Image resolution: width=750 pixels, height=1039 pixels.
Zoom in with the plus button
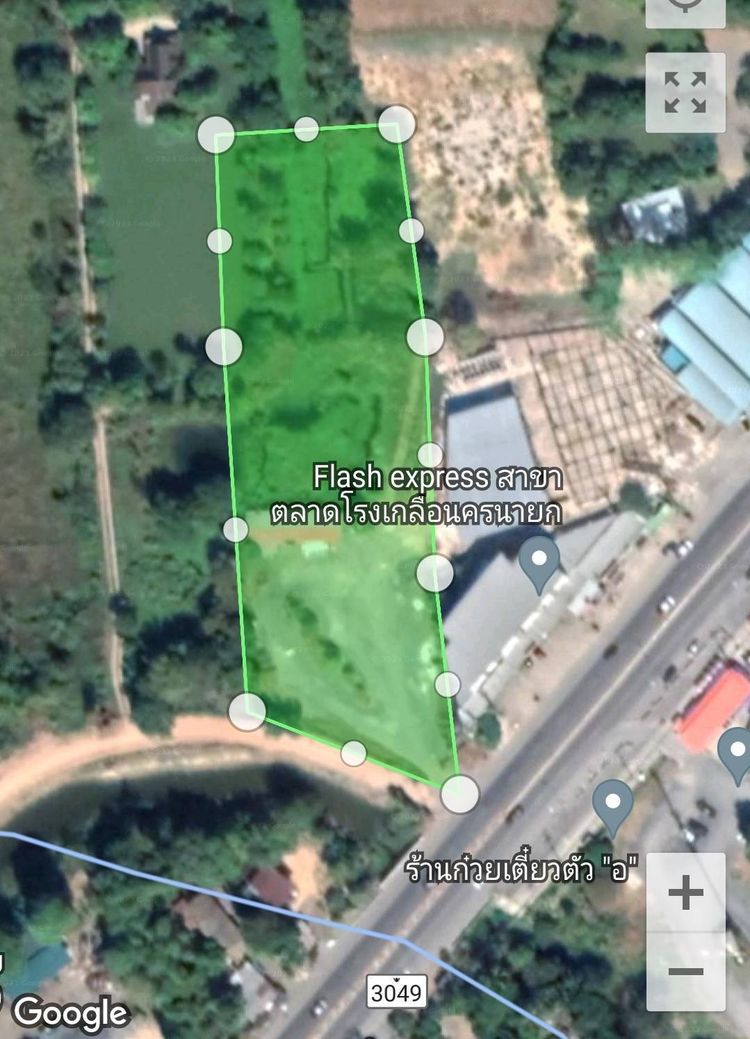685,892
